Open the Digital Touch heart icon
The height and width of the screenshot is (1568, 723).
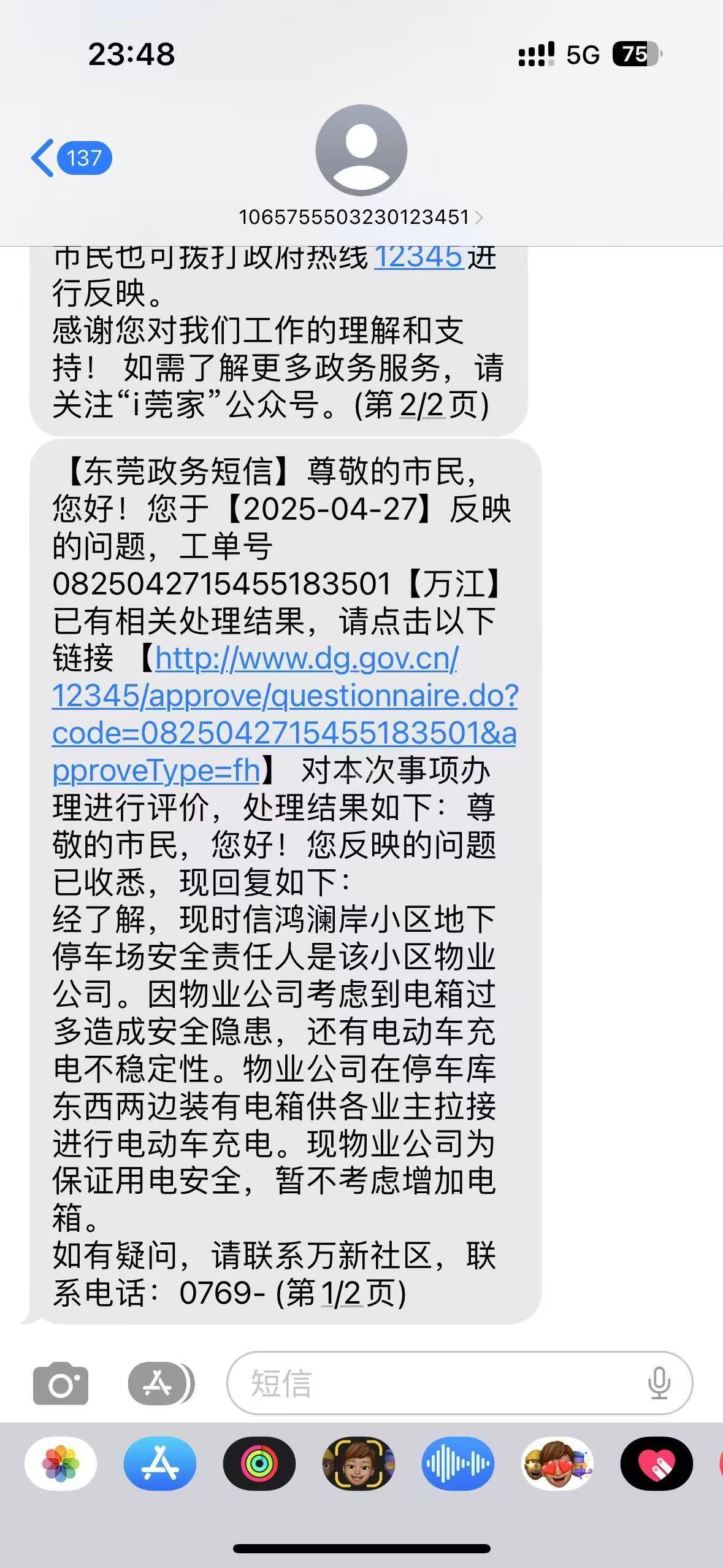pos(657,1464)
